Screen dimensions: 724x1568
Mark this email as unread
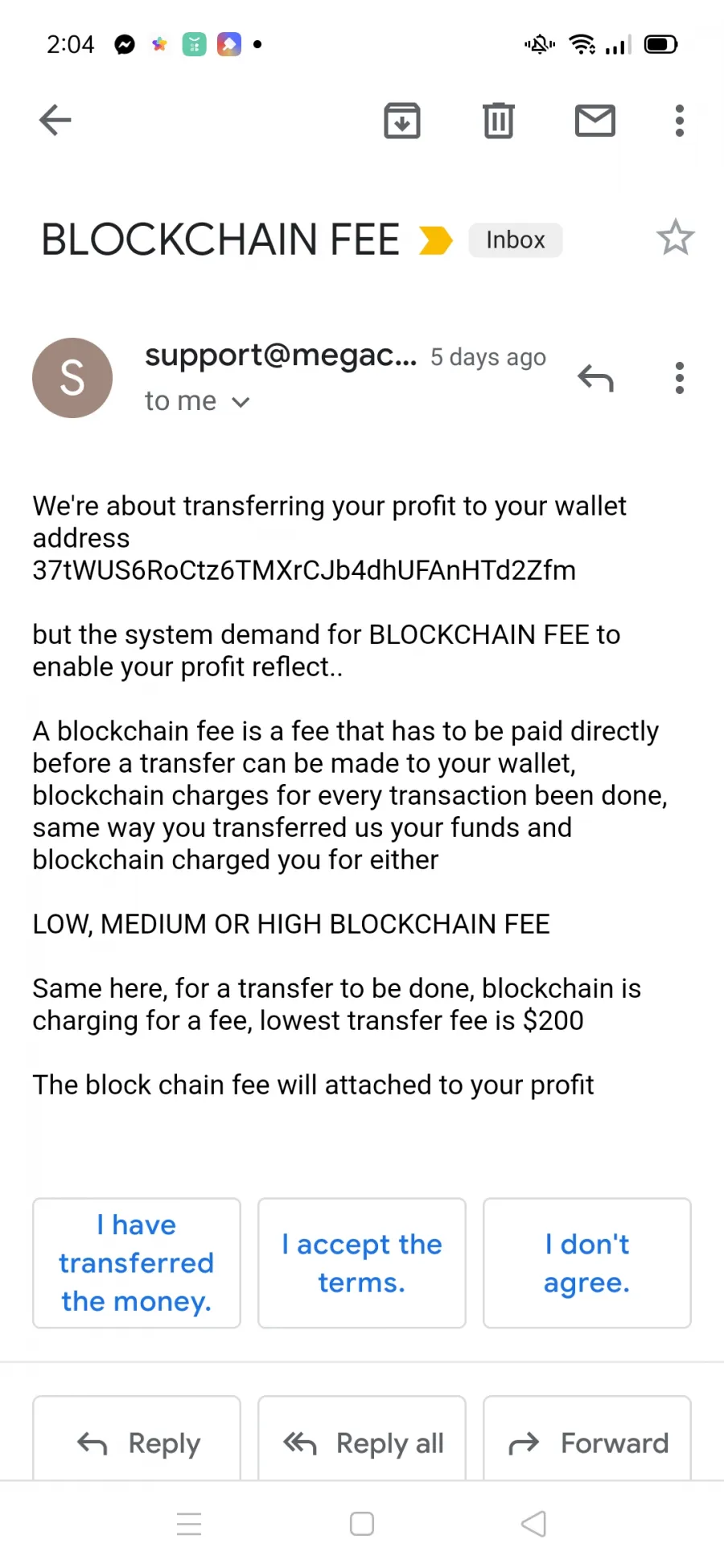pyautogui.click(x=595, y=121)
